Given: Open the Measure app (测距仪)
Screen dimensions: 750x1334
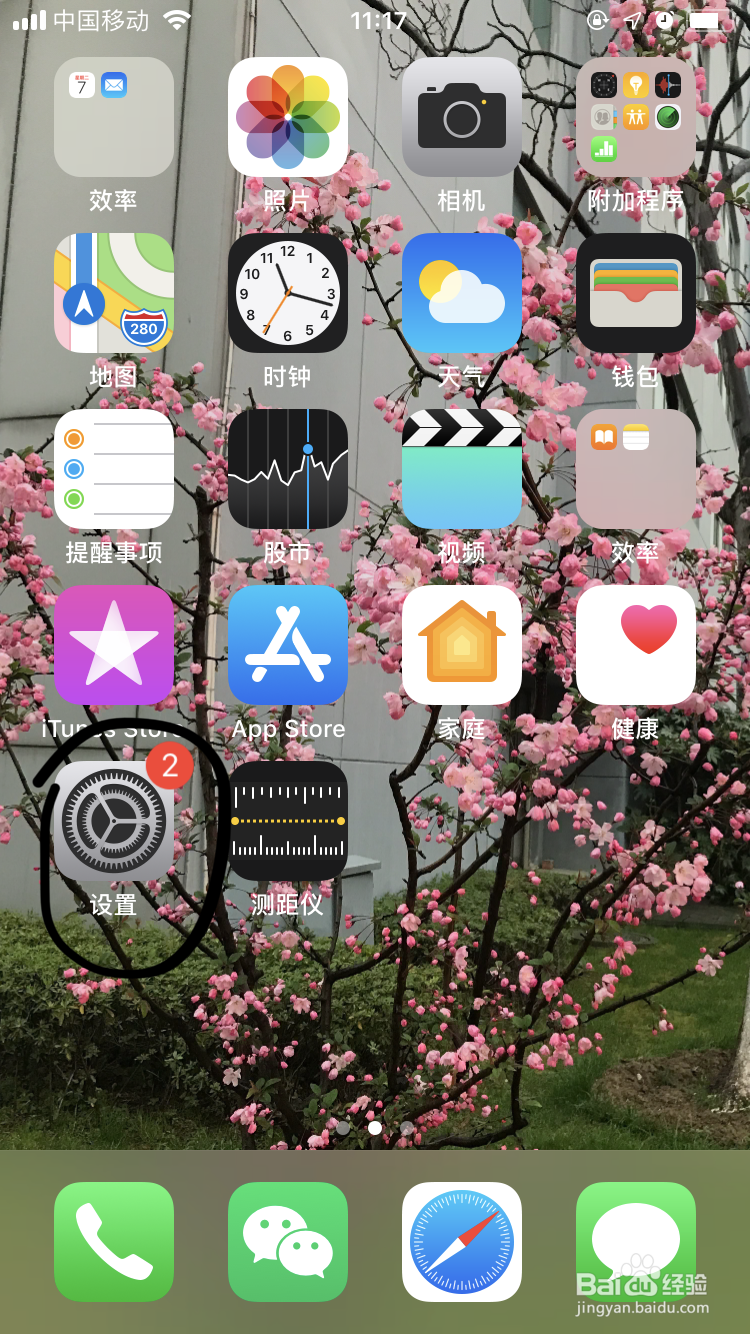Looking at the screenshot, I should [288, 820].
